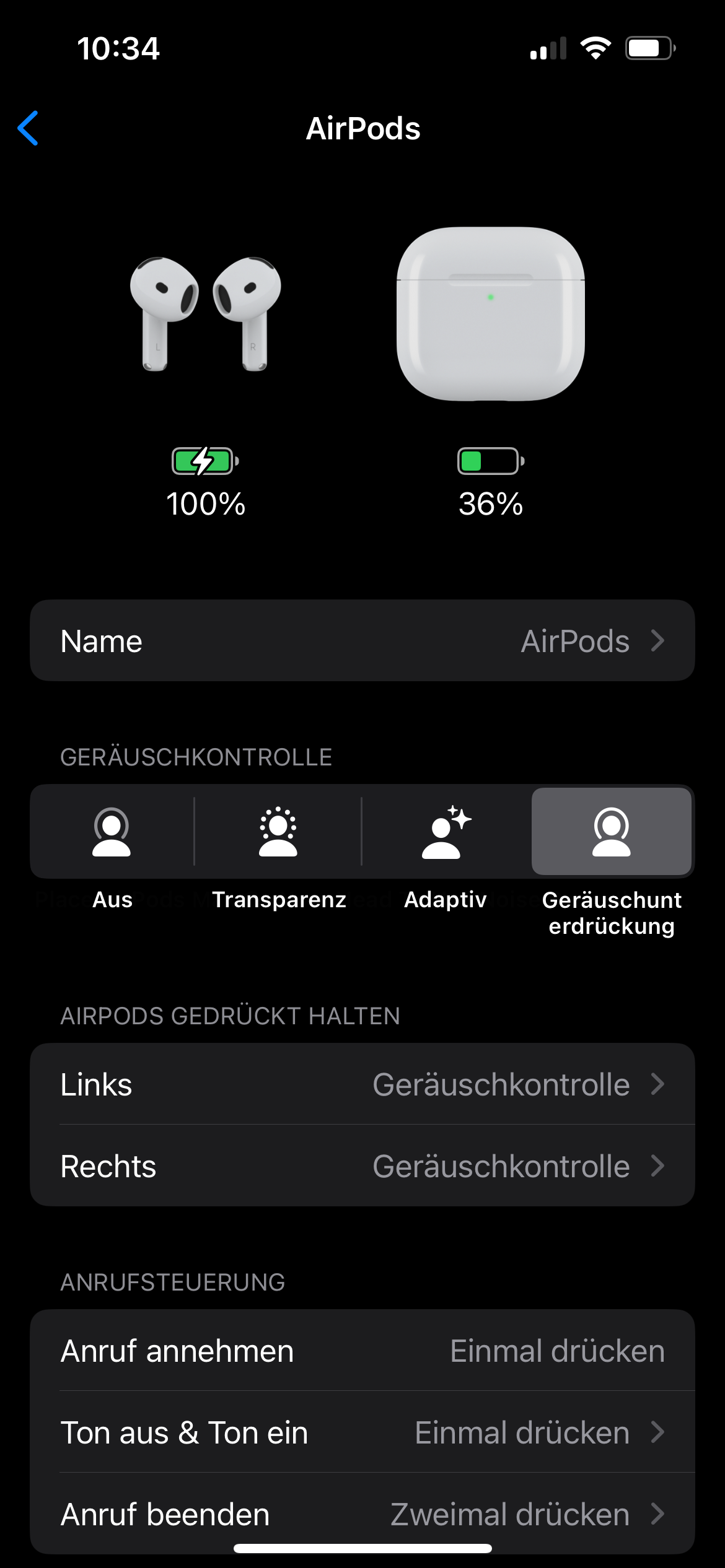Open Links press-and-hold settings
725x1568 pixels.
[x=362, y=1084]
